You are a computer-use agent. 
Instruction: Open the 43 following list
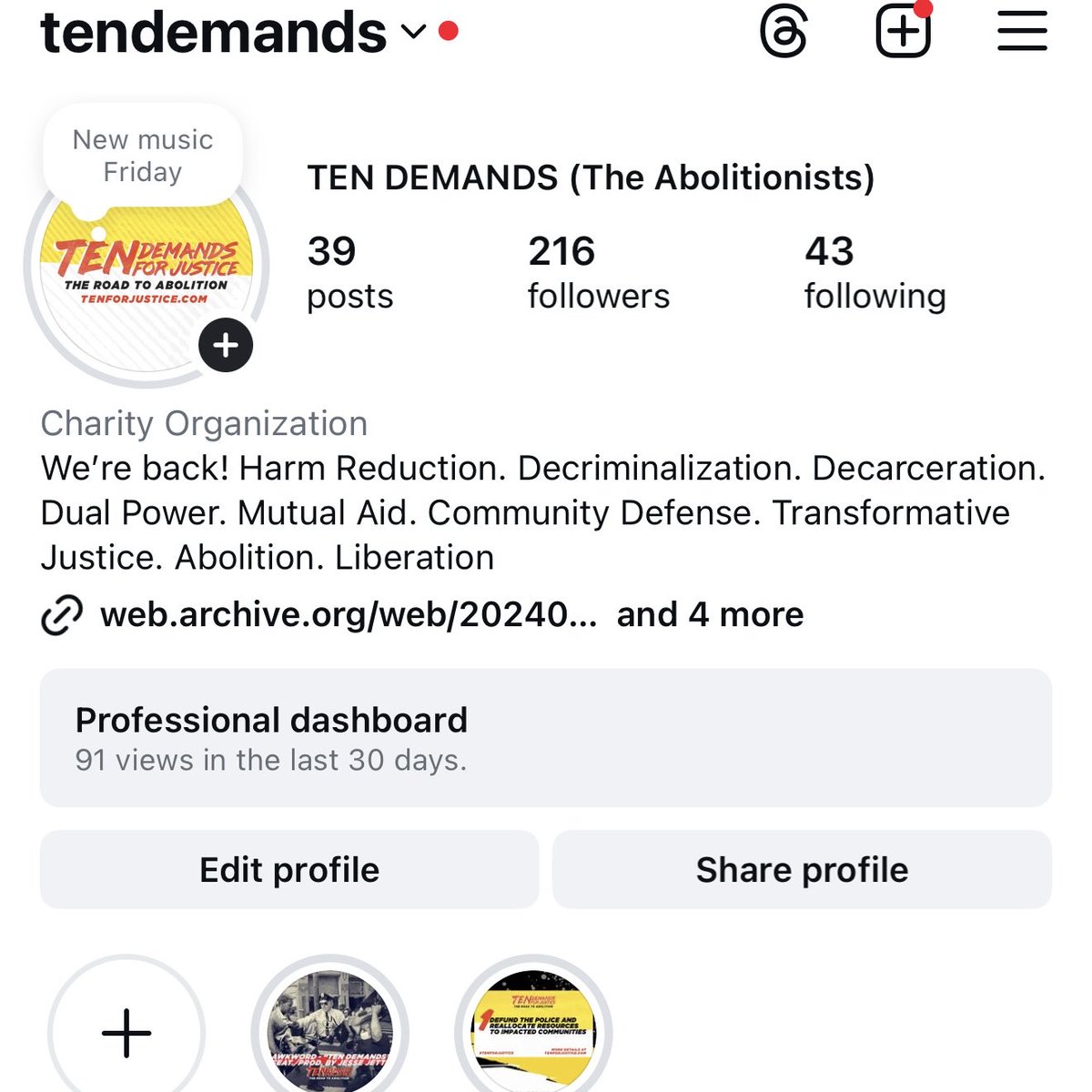coord(875,273)
